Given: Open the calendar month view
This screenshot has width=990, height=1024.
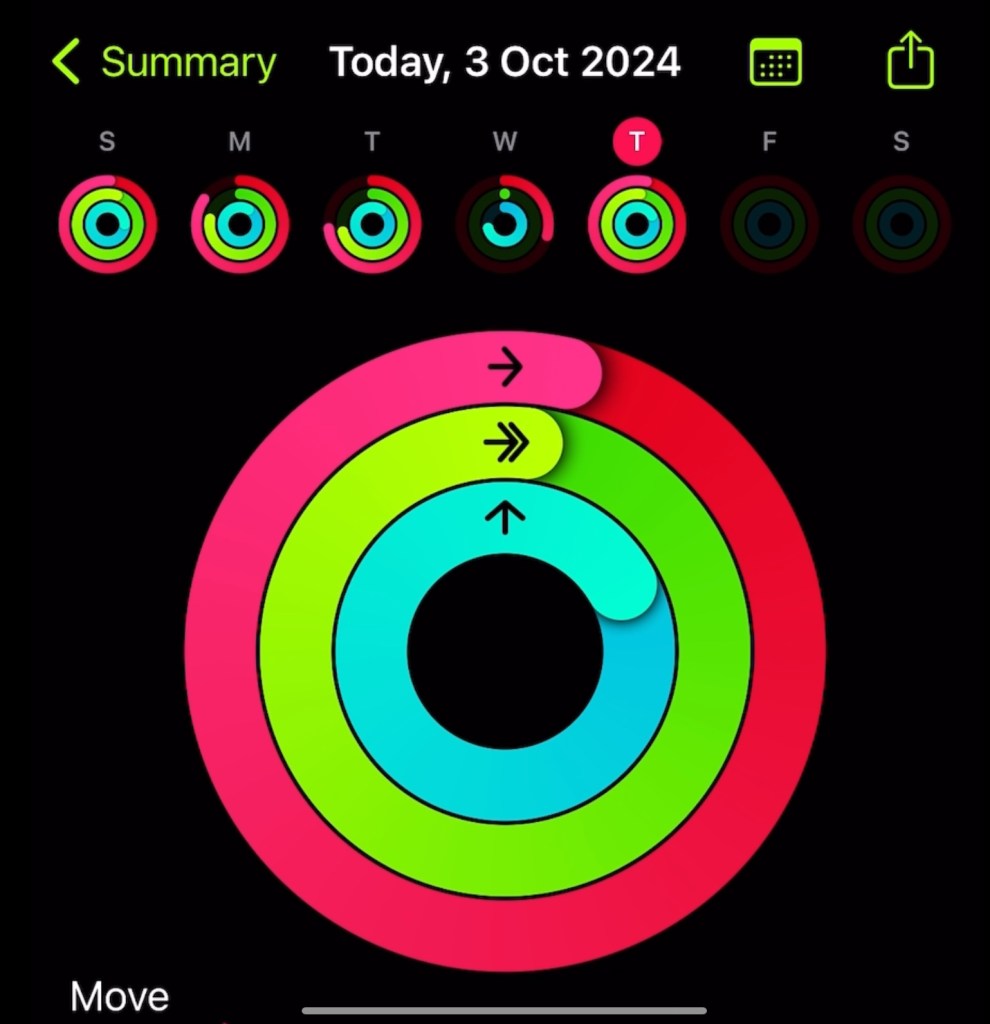Looking at the screenshot, I should coord(775,62).
